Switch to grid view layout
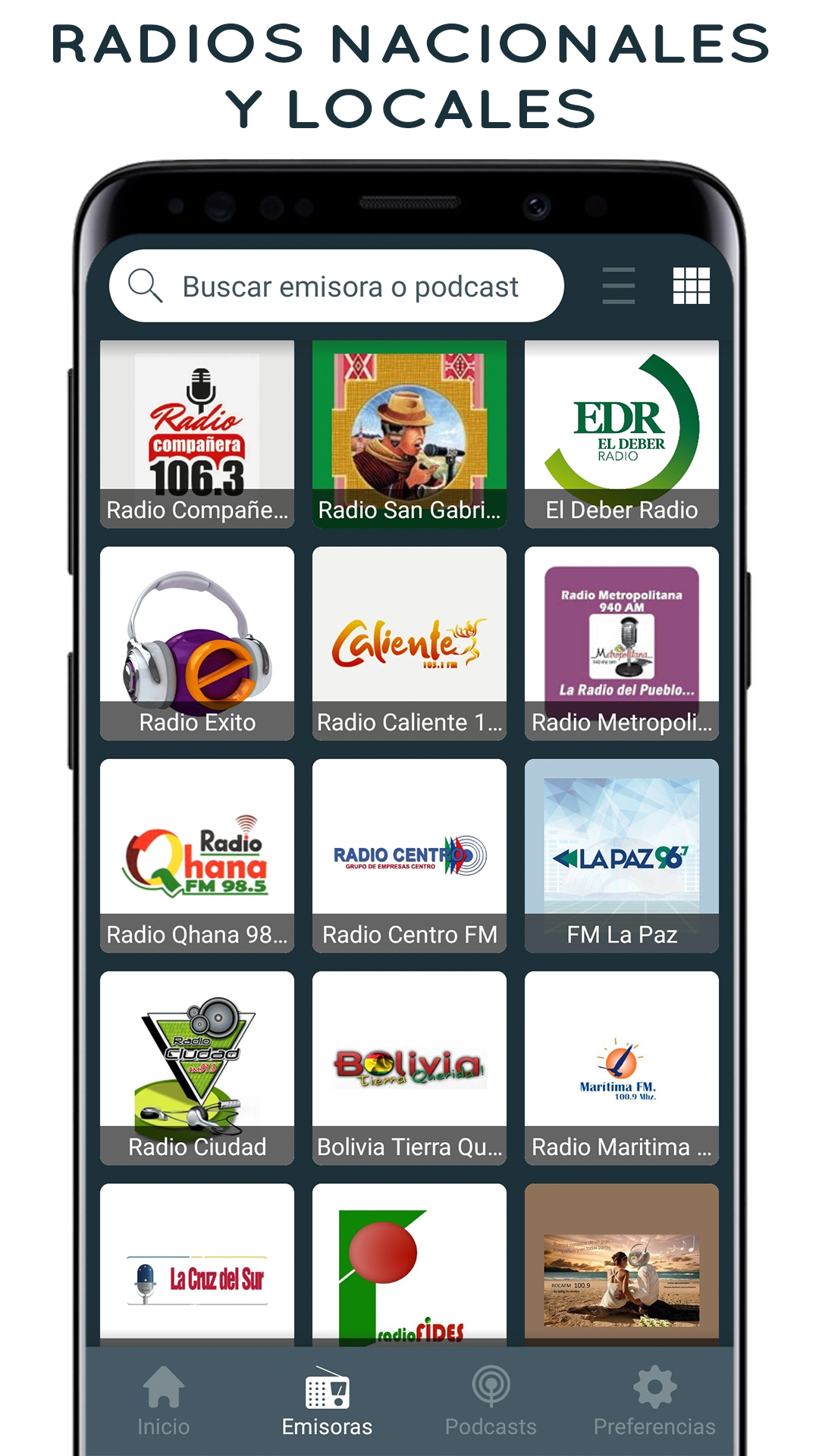The image size is (819, 1456). (x=691, y=285)
